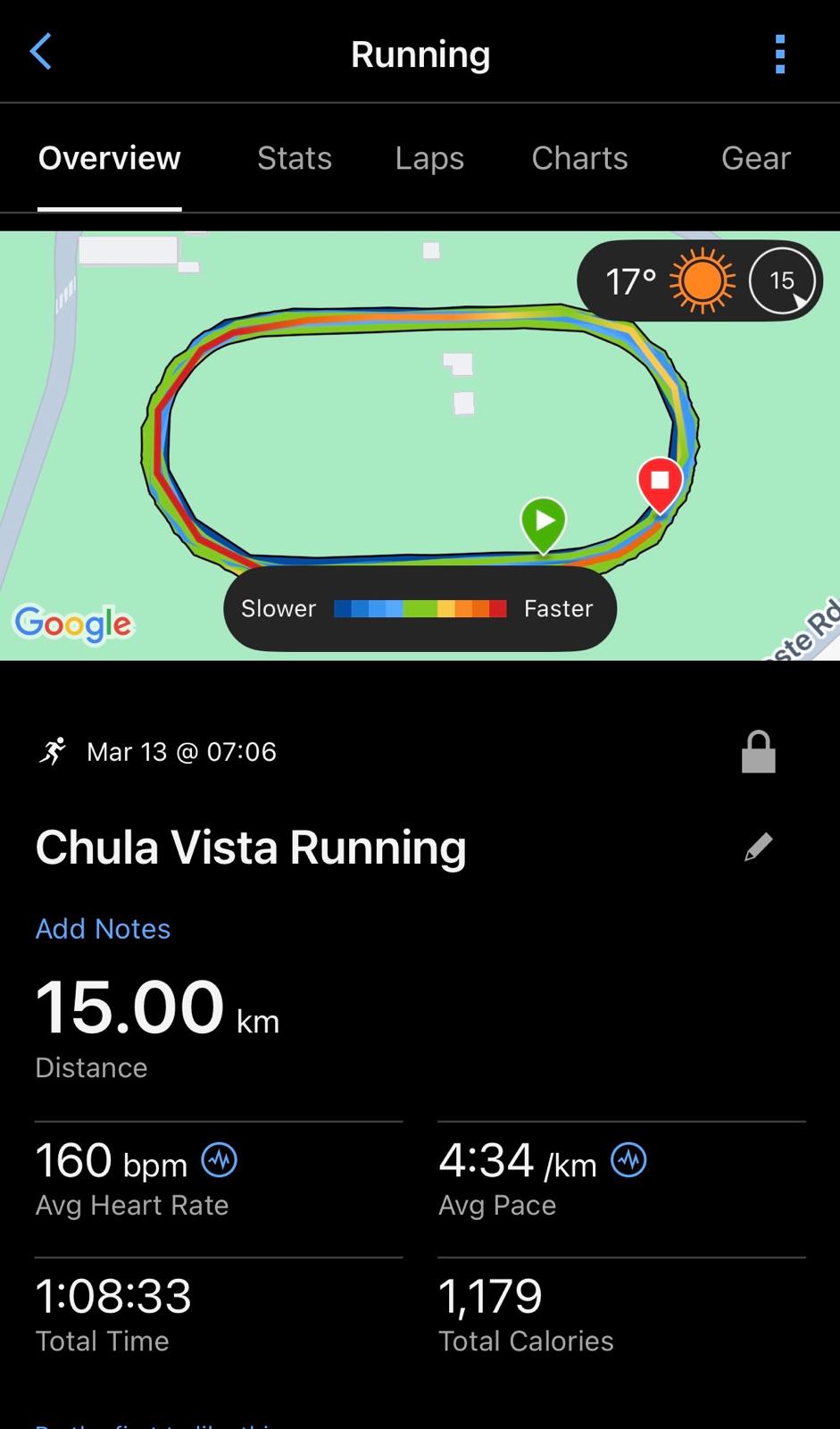Image resolution: width=840 pixels, height=1429 pixels.
Task: Change activity privacy via the lock icon
Action: 758,752
